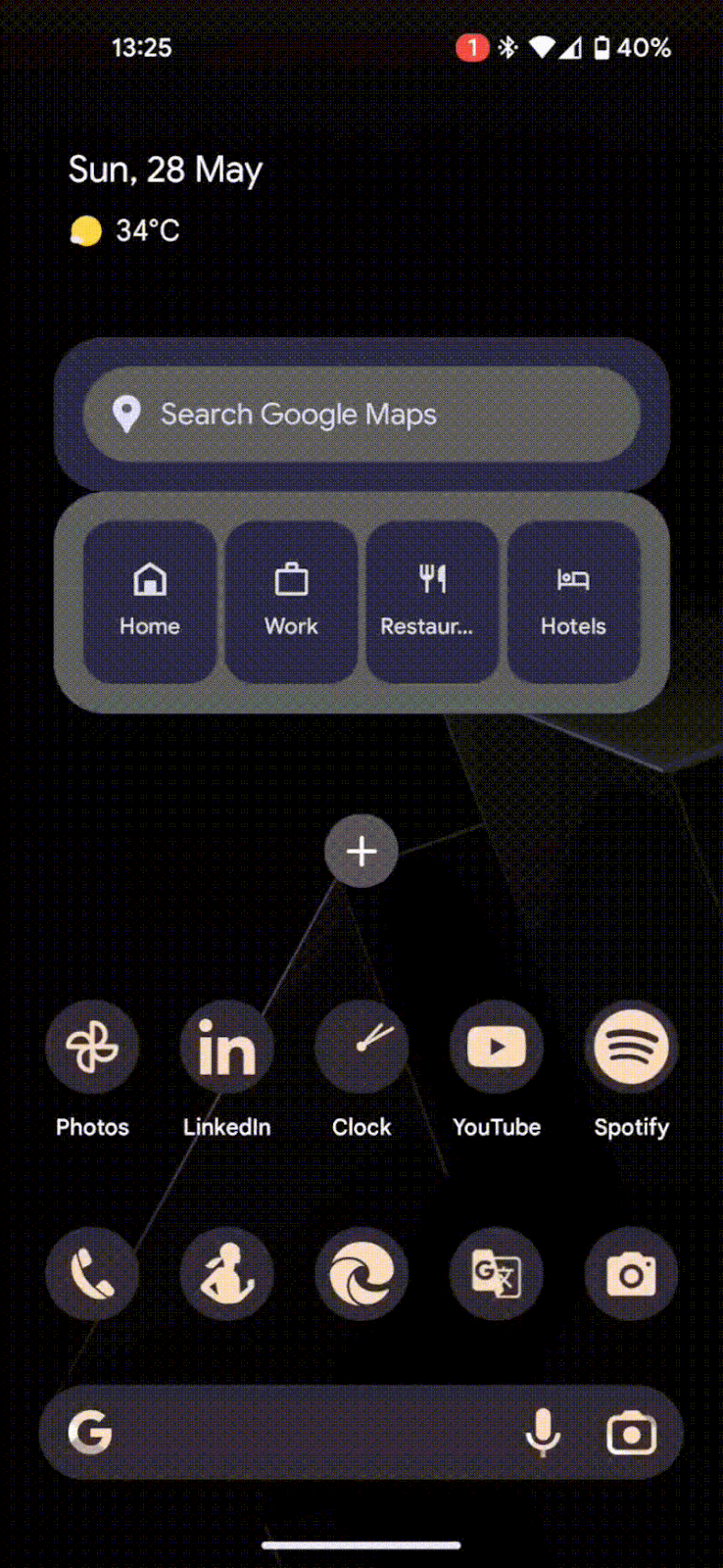Image resolution: width=723 pixels, height=1568 pixels.
Task: Find Restaurants via the Maps widget
Action: click(432, 601)
